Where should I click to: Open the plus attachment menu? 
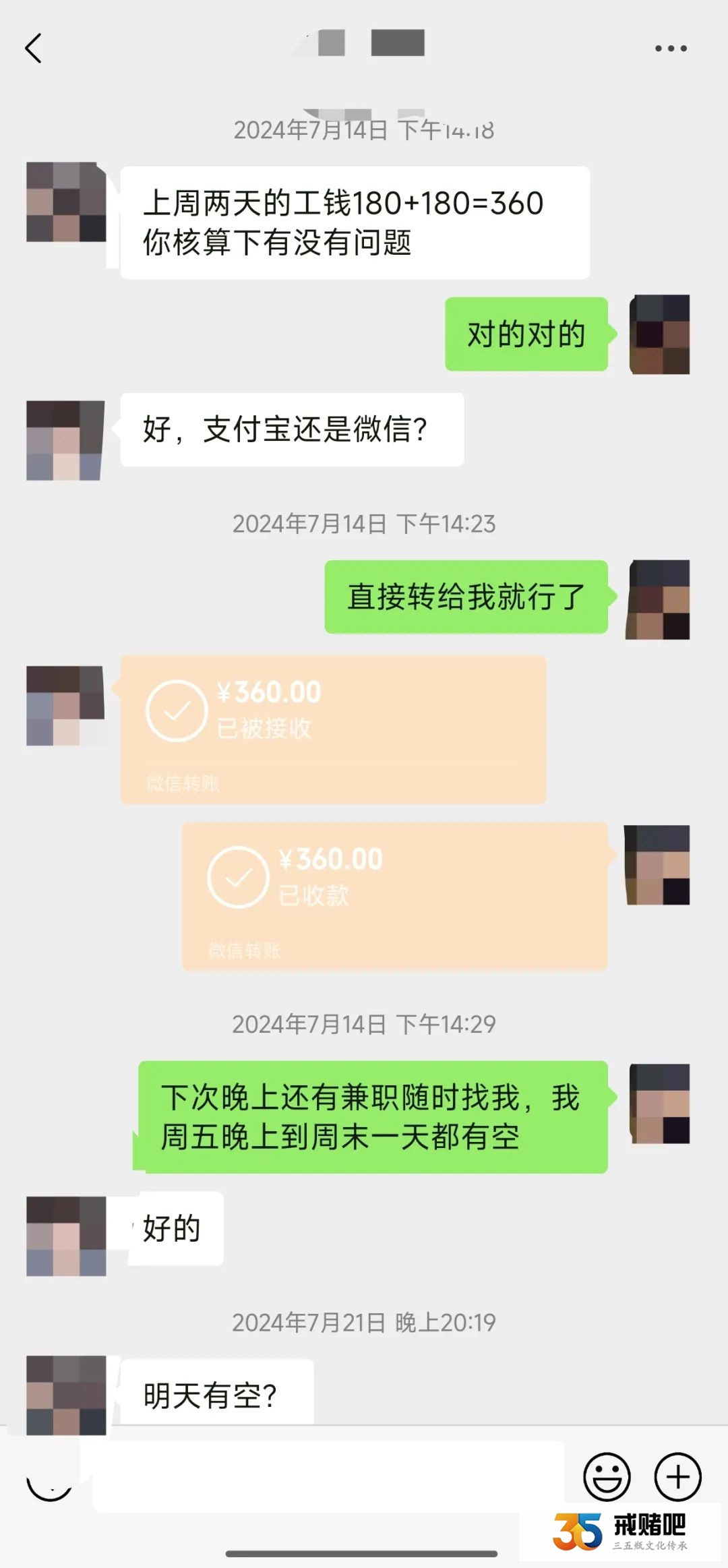click(677, 1476)
